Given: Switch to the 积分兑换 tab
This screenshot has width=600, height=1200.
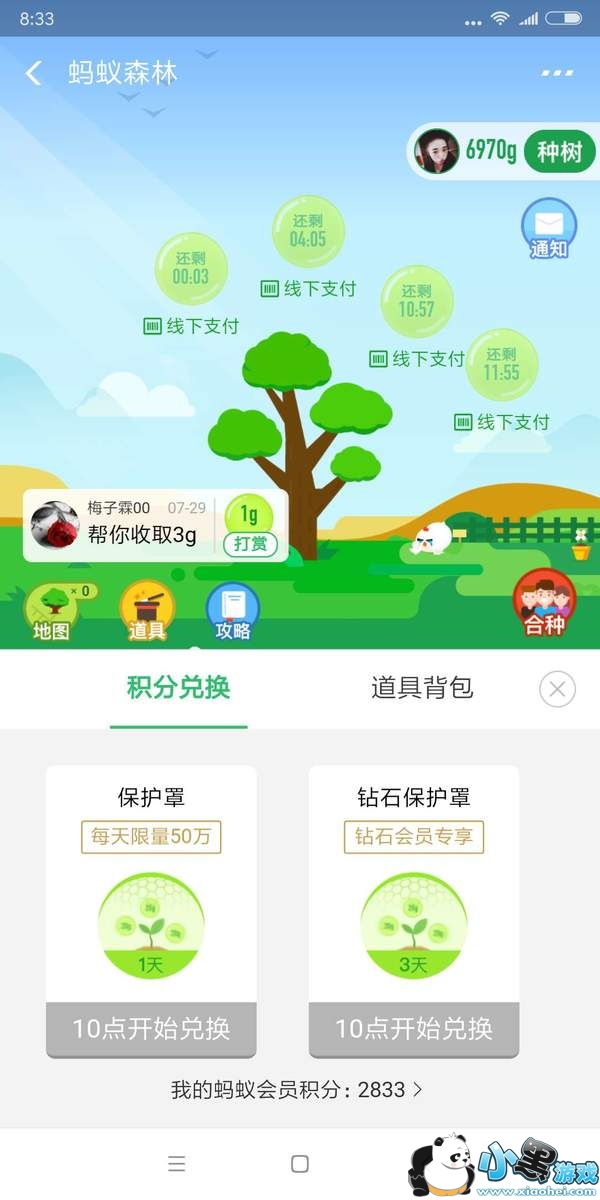Looking at the screenshot, I should (x=178, y=688).
